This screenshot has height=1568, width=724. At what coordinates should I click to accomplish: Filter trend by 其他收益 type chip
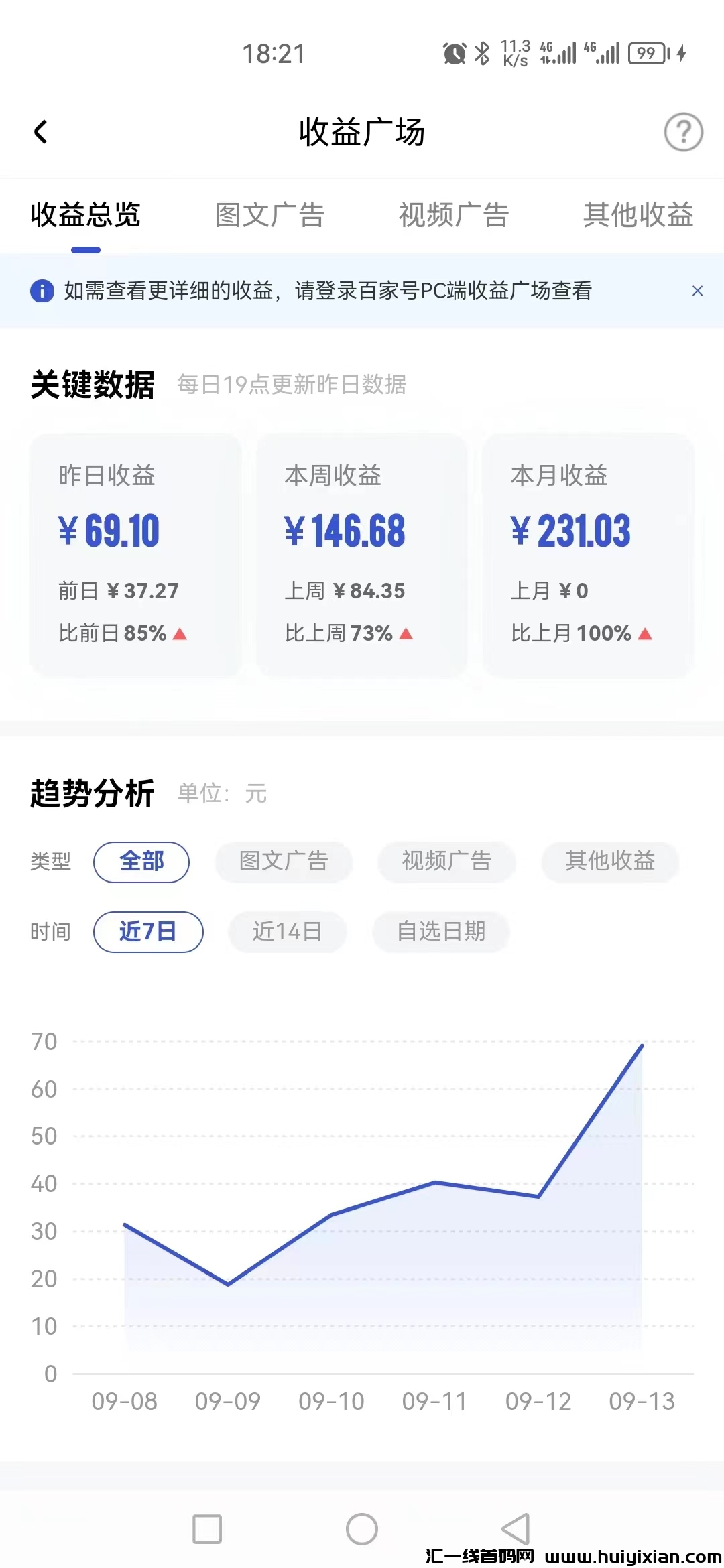(610, 862)
